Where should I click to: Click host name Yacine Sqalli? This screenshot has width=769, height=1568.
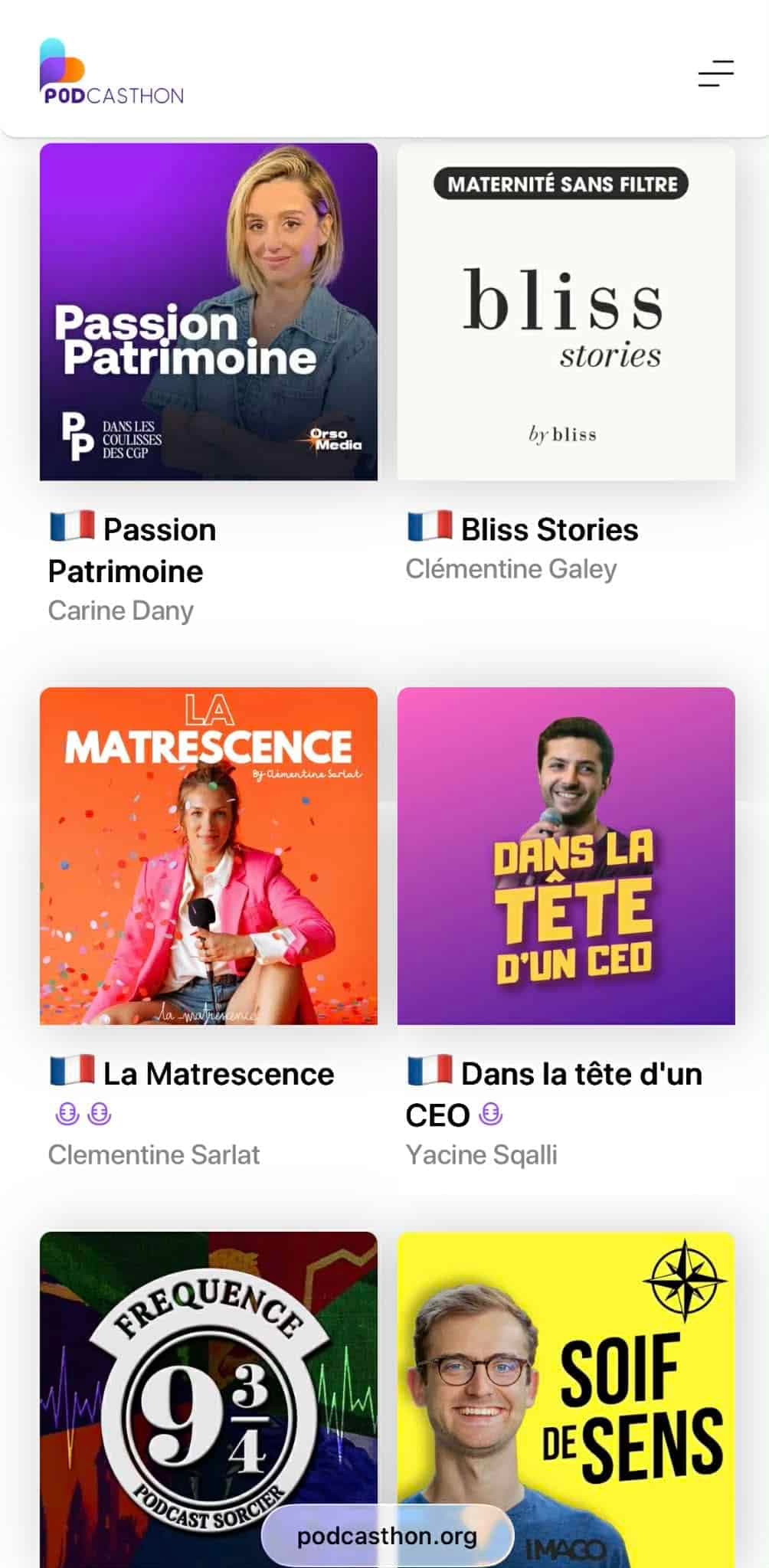point(484,1154)
